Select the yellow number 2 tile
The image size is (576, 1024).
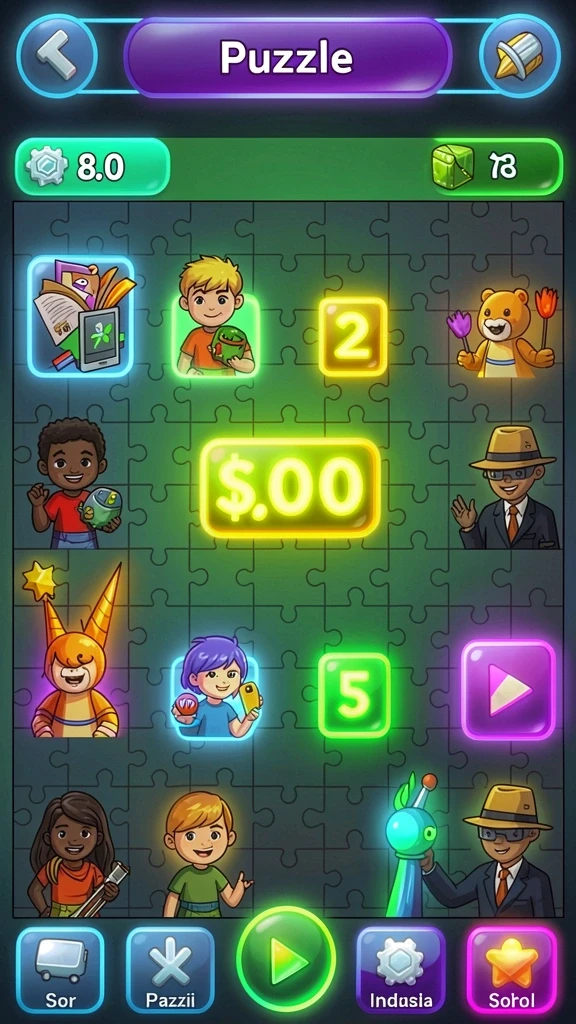point(353,337)
